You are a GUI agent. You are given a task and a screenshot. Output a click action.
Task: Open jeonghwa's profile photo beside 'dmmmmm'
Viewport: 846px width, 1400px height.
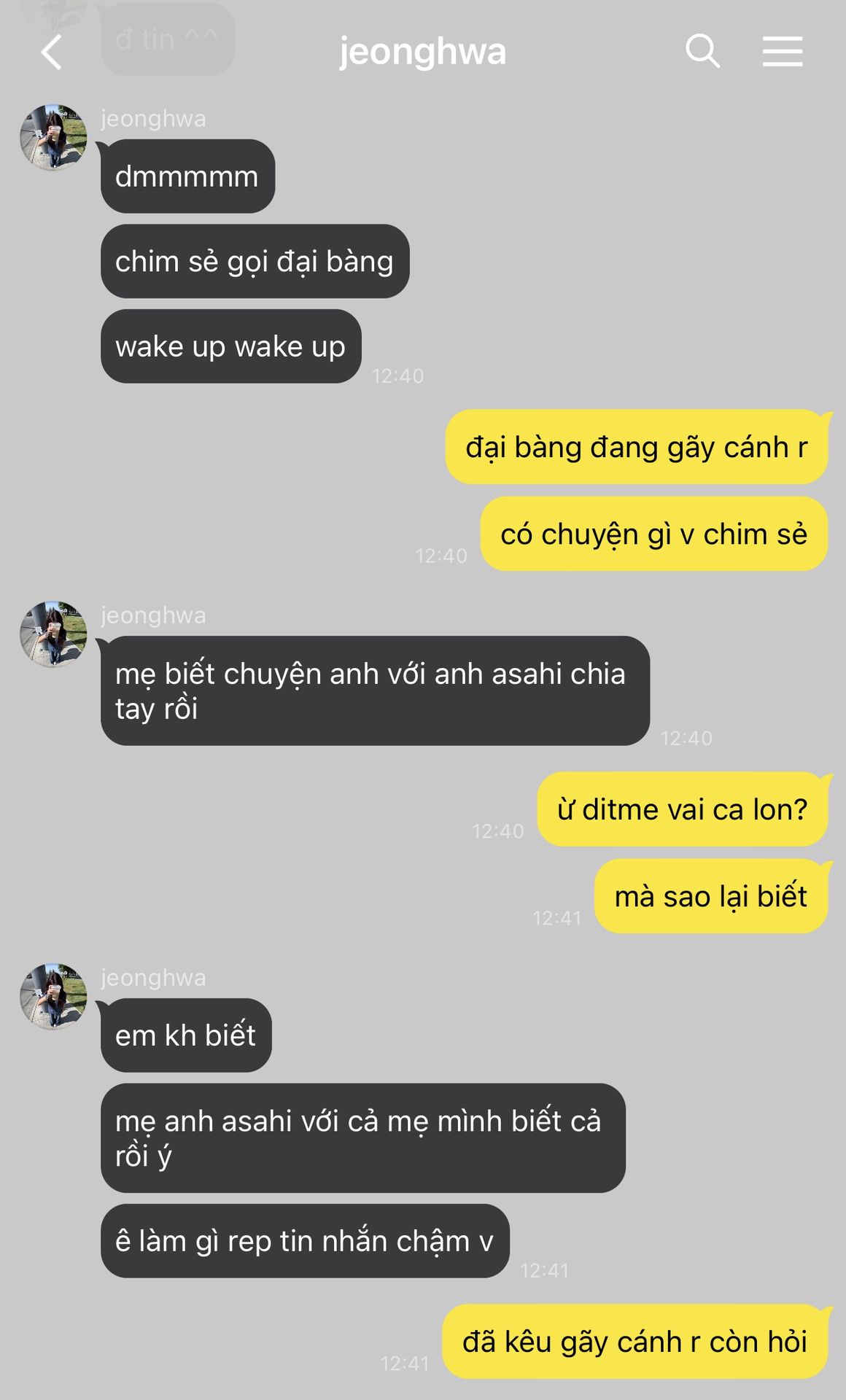pyautogui.click(x=53, y=137)
